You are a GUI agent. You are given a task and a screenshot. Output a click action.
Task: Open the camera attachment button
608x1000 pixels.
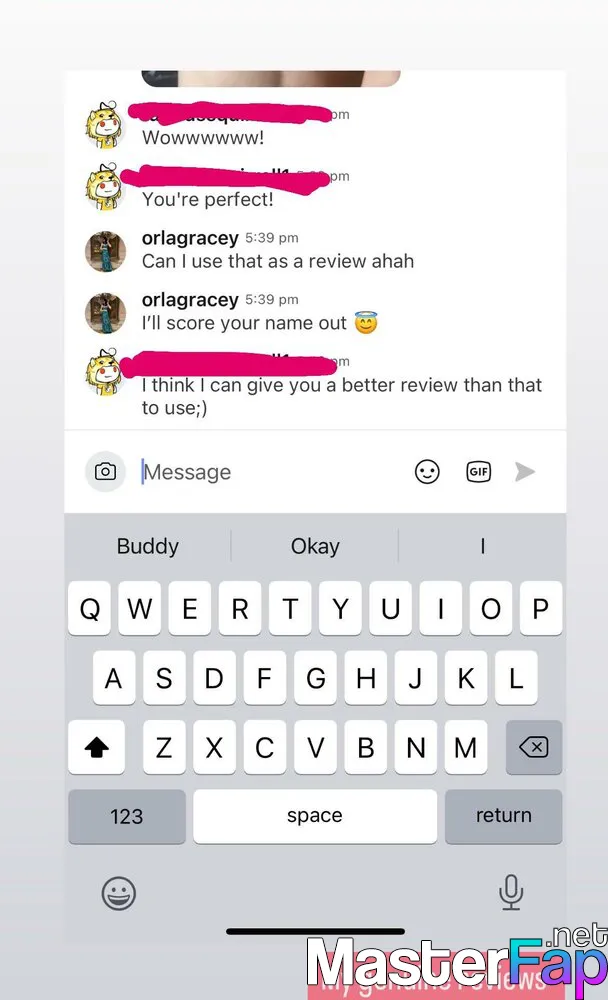tap(105, 472)
